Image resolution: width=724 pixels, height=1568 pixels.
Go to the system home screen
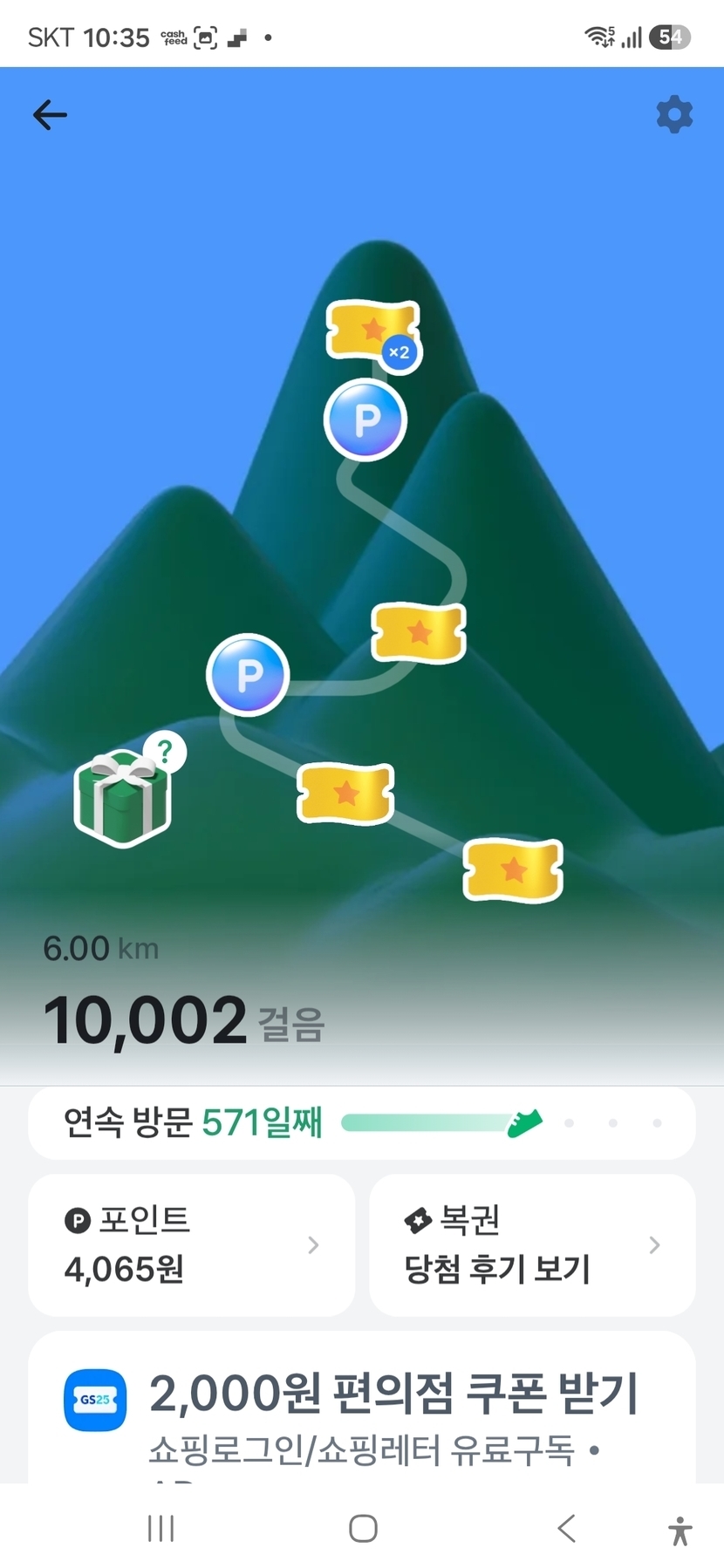tap(363, 1528)
